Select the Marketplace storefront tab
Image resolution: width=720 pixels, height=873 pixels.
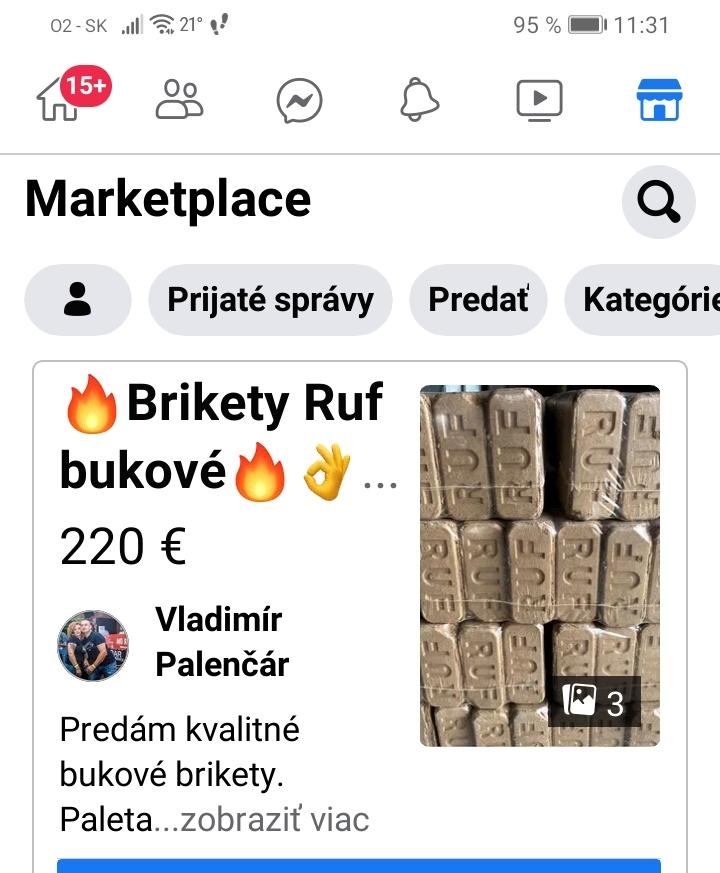coord(659,99)
